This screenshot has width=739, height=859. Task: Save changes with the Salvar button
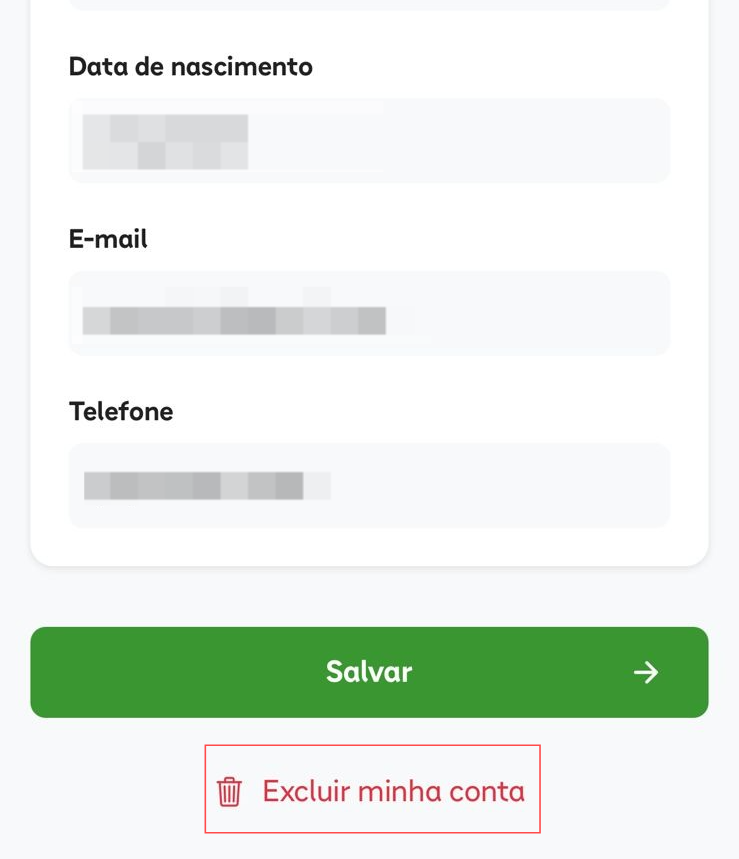(x=369, y=672)
